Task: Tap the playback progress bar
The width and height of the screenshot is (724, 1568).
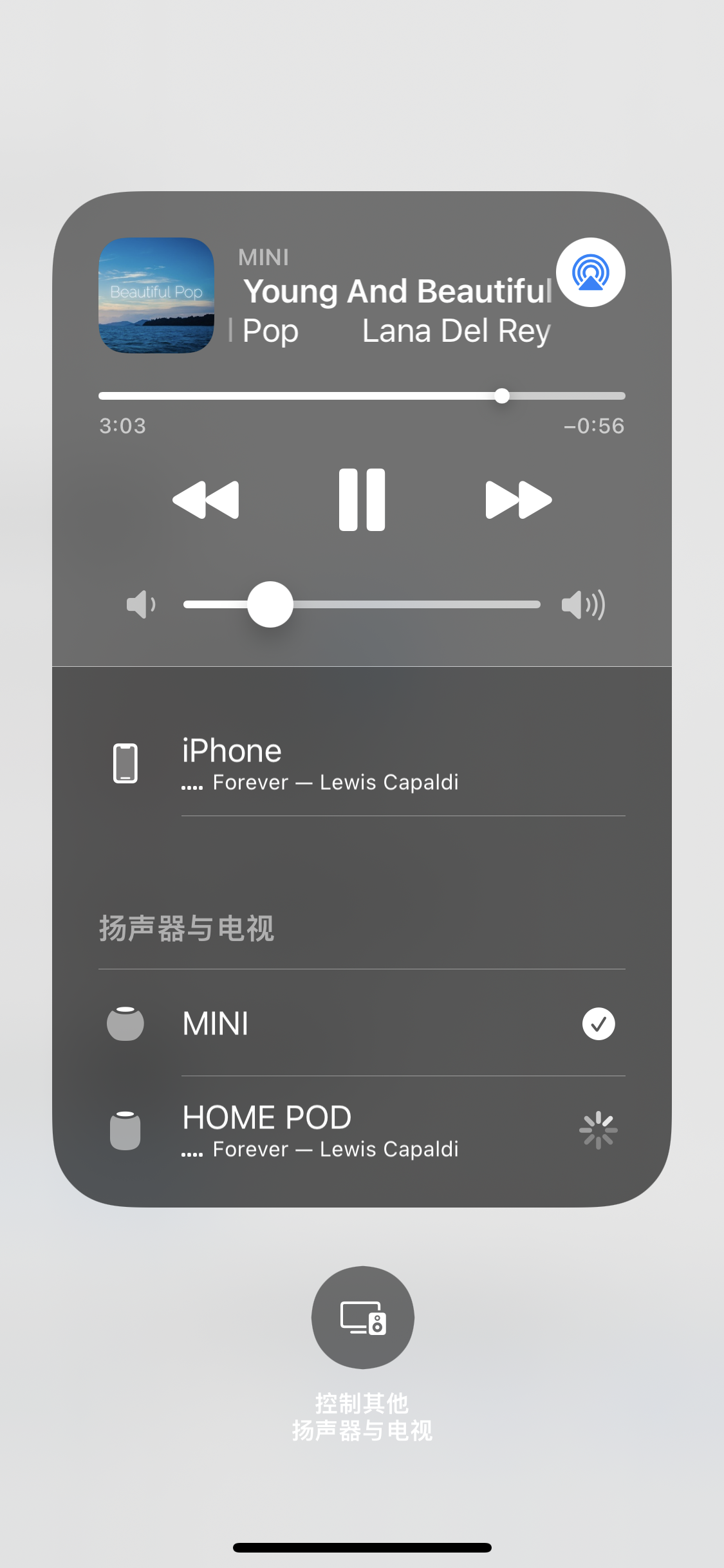Action: (x=362, y=396)
